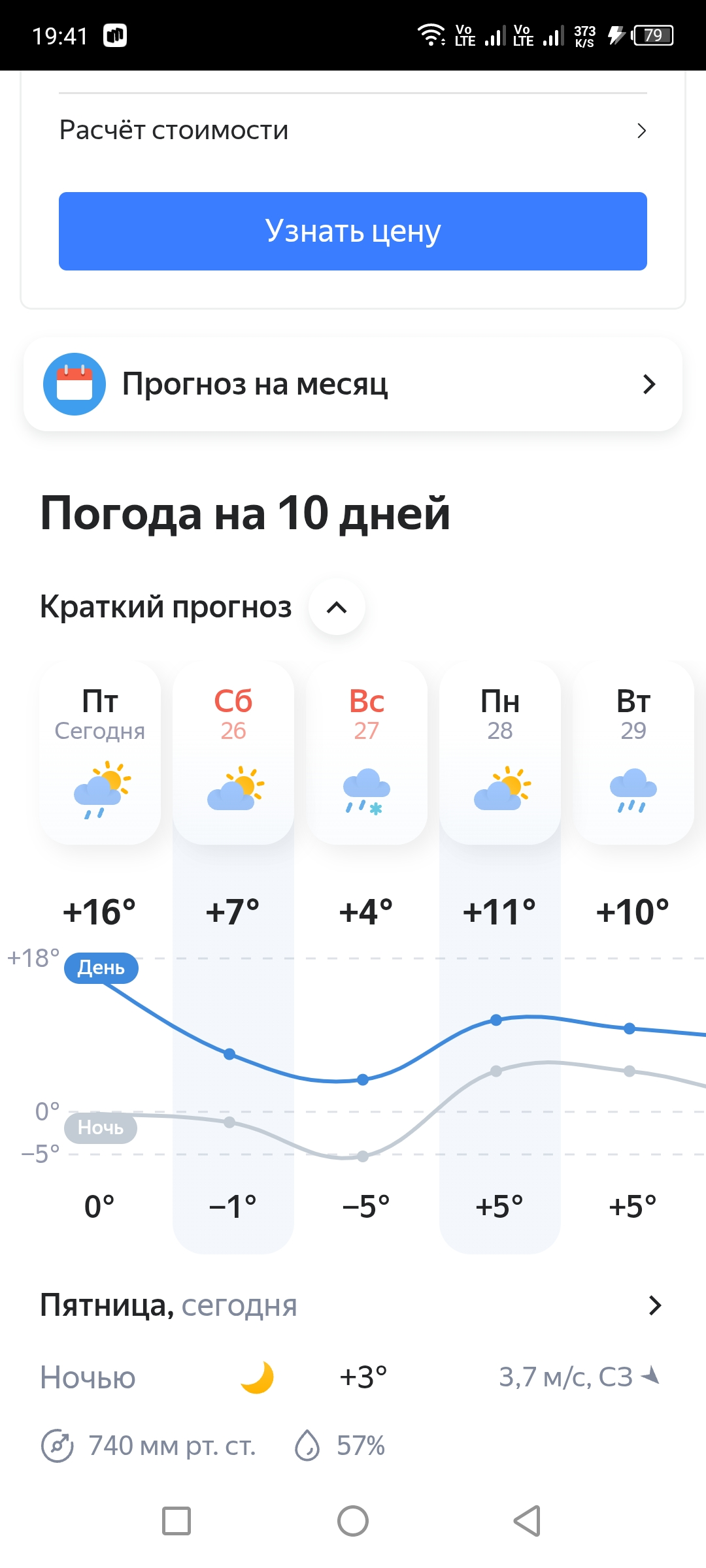Open the Прогноз на месяц calendar icon
The image size is (706, 1568).
[74, 384]
